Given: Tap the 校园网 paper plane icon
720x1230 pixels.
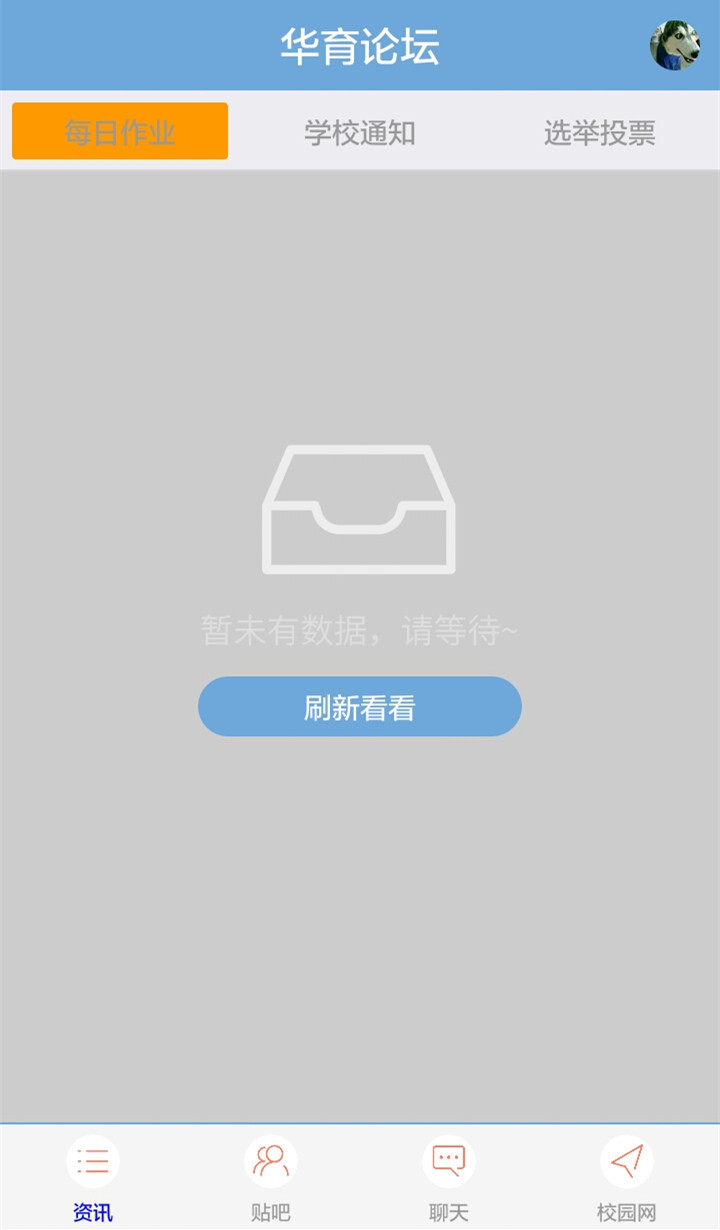Looking at the screenshot, I should [x=626, y=1160].
